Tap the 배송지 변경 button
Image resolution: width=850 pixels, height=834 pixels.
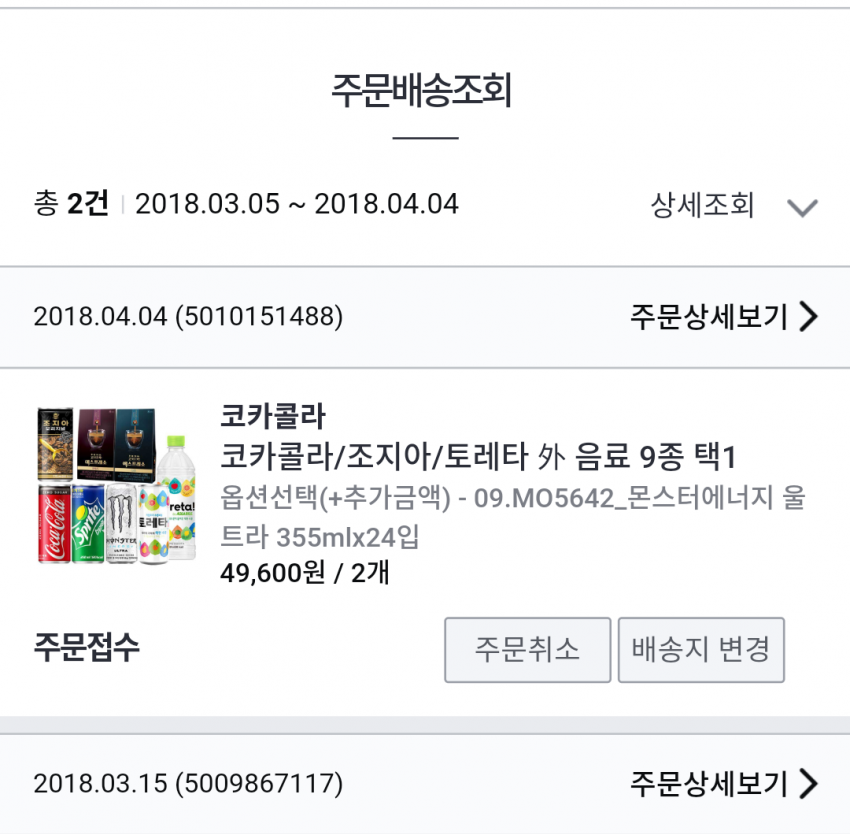click(700, 650)
